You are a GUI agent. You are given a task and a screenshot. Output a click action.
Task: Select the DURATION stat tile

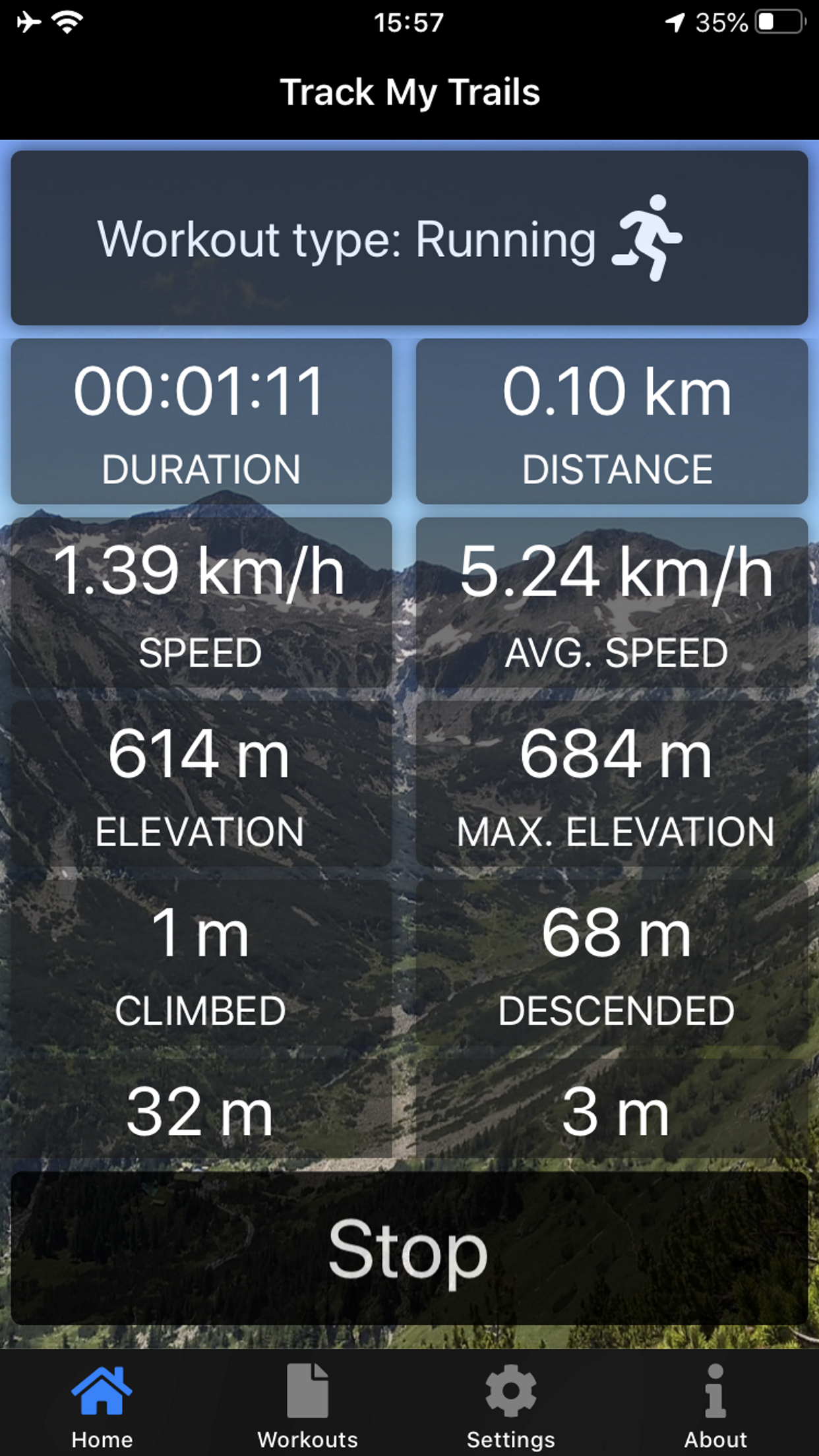[x=201, y=421]
